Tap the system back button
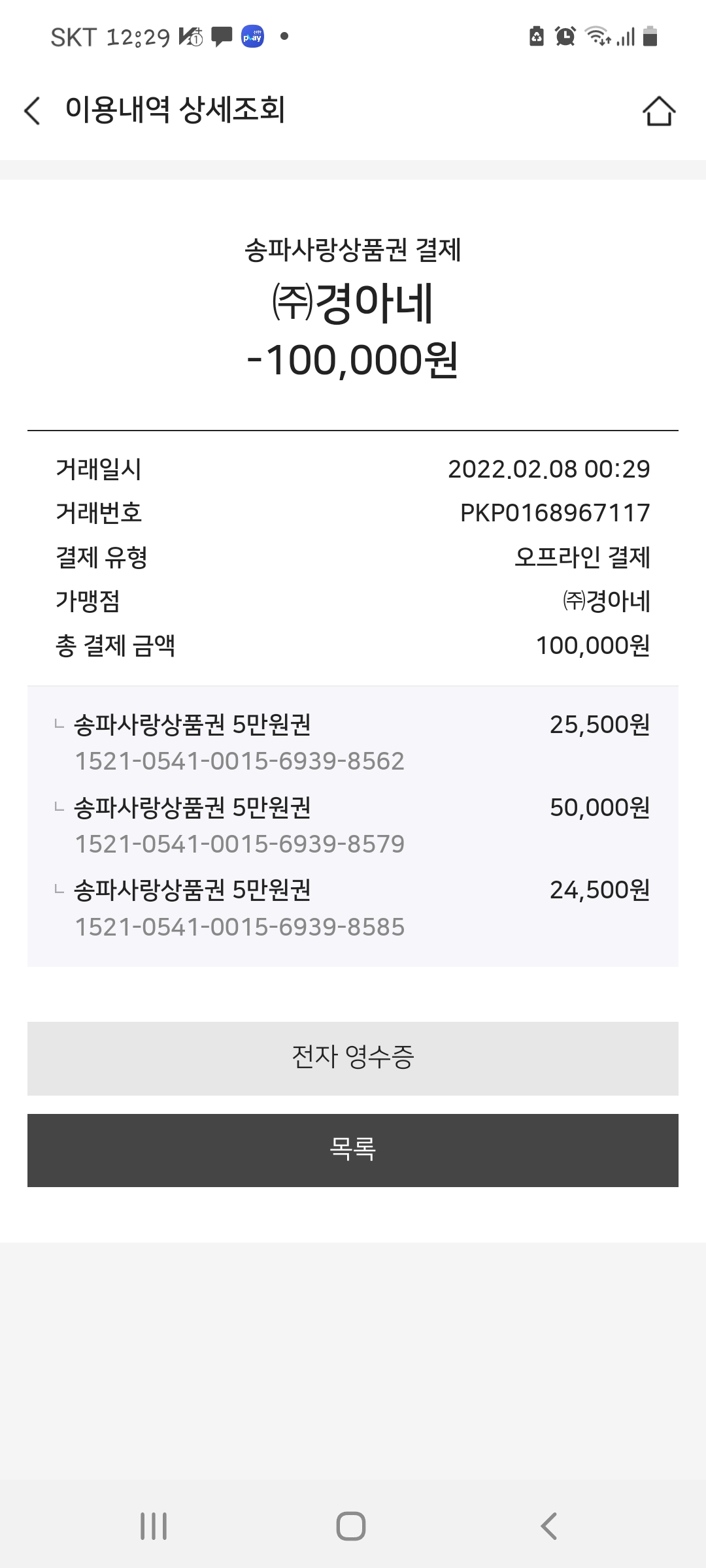This screenshot has width=706, height=1568. 549,1526
